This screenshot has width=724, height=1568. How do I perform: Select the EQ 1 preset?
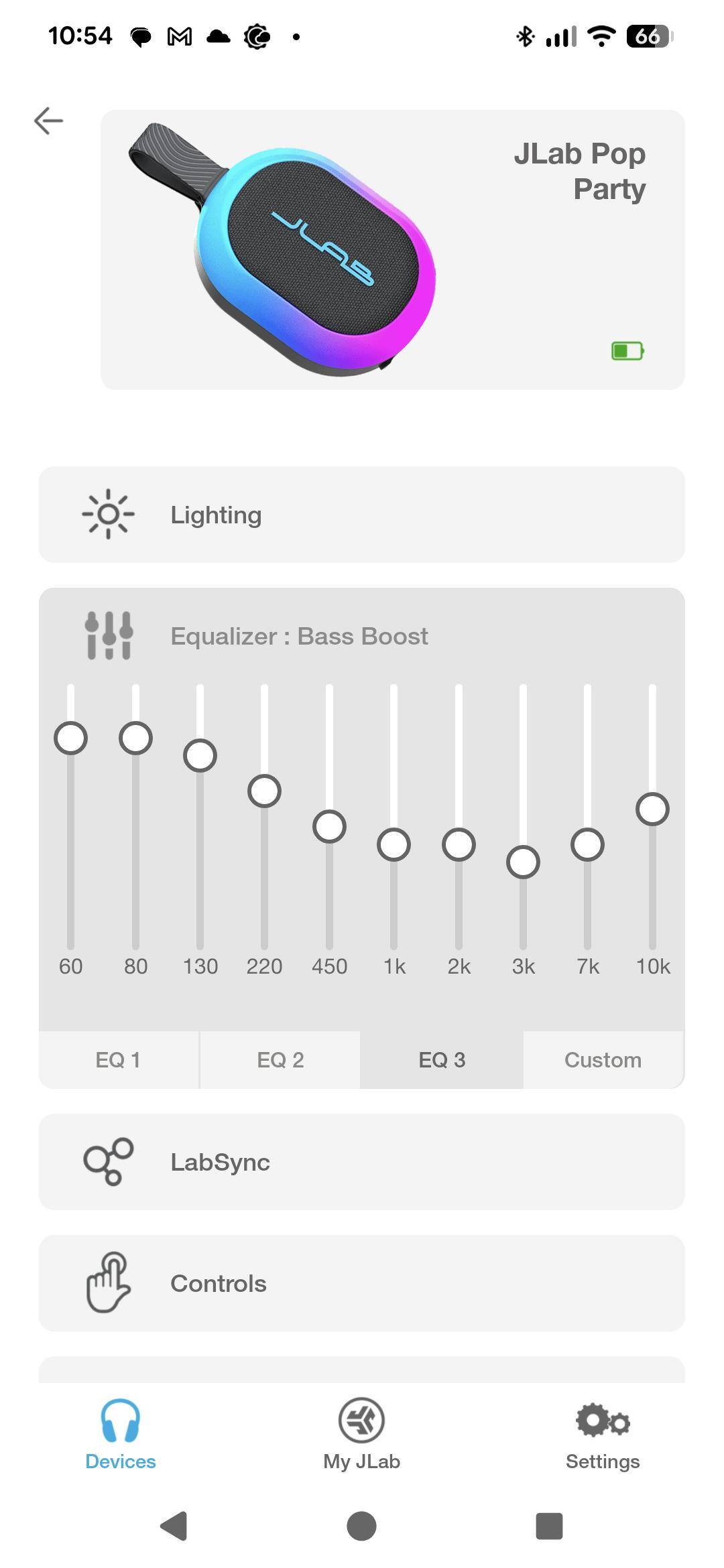click(x=119, y=1059)
